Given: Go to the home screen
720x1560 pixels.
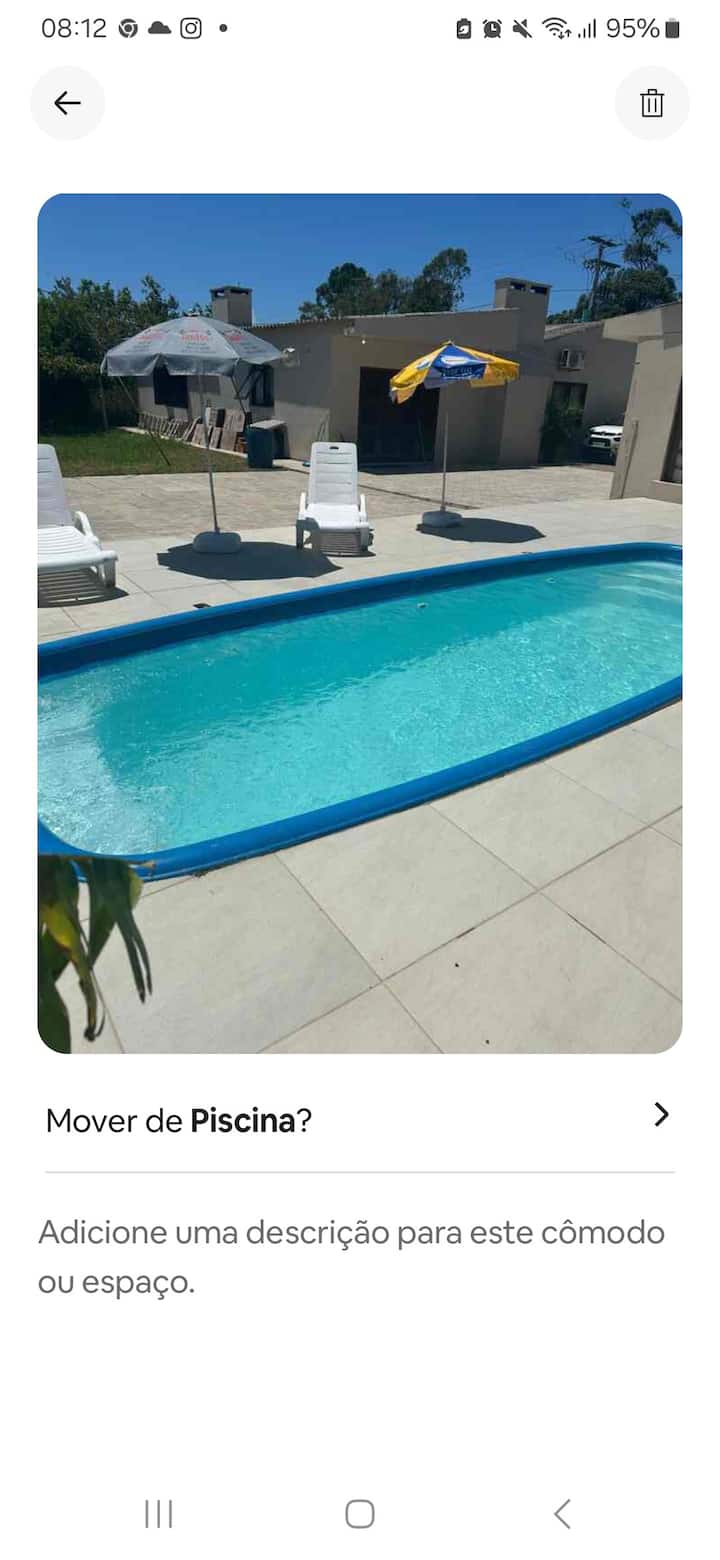Looking at the screenshot, I should pyautogui.click(x=360, y=1513).
